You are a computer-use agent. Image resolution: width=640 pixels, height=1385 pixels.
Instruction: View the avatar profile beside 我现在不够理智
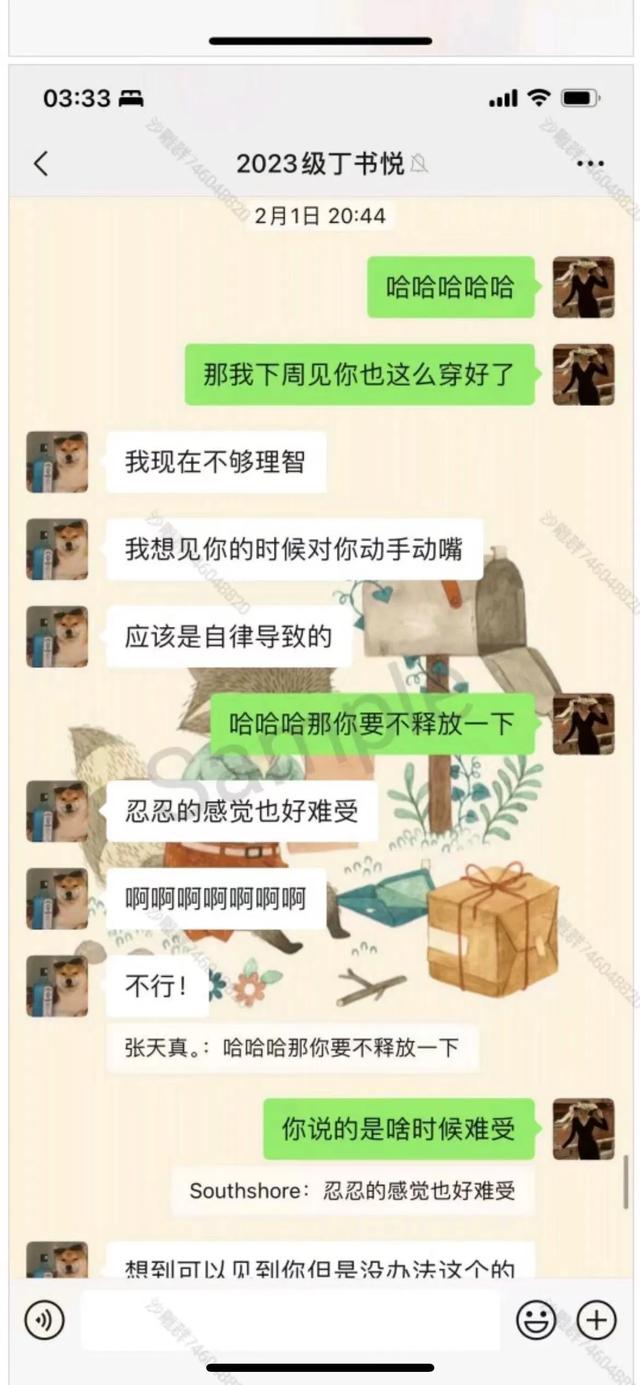(x=57, y=462)
